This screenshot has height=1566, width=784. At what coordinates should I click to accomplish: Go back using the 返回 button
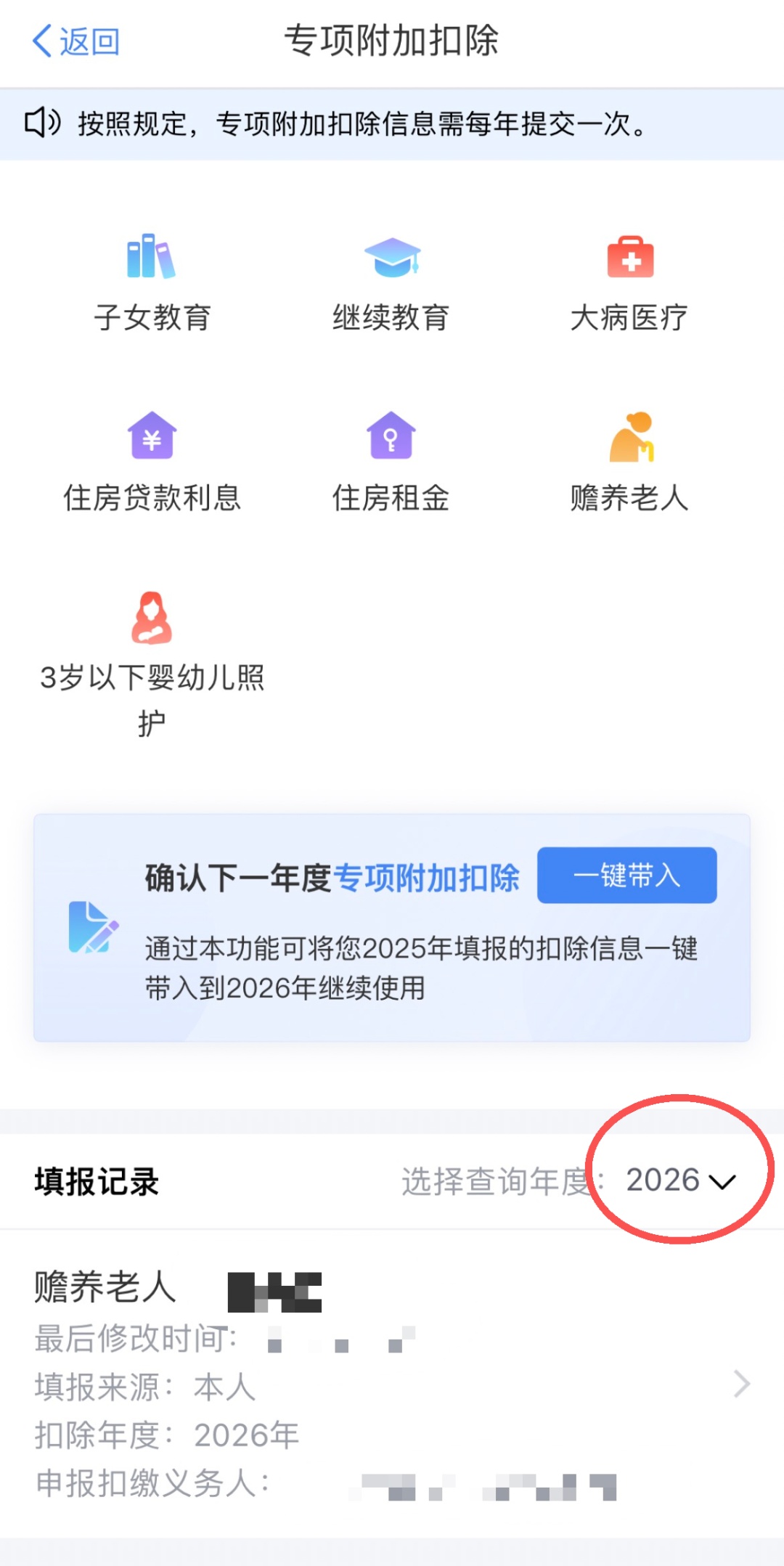[75, 41]
